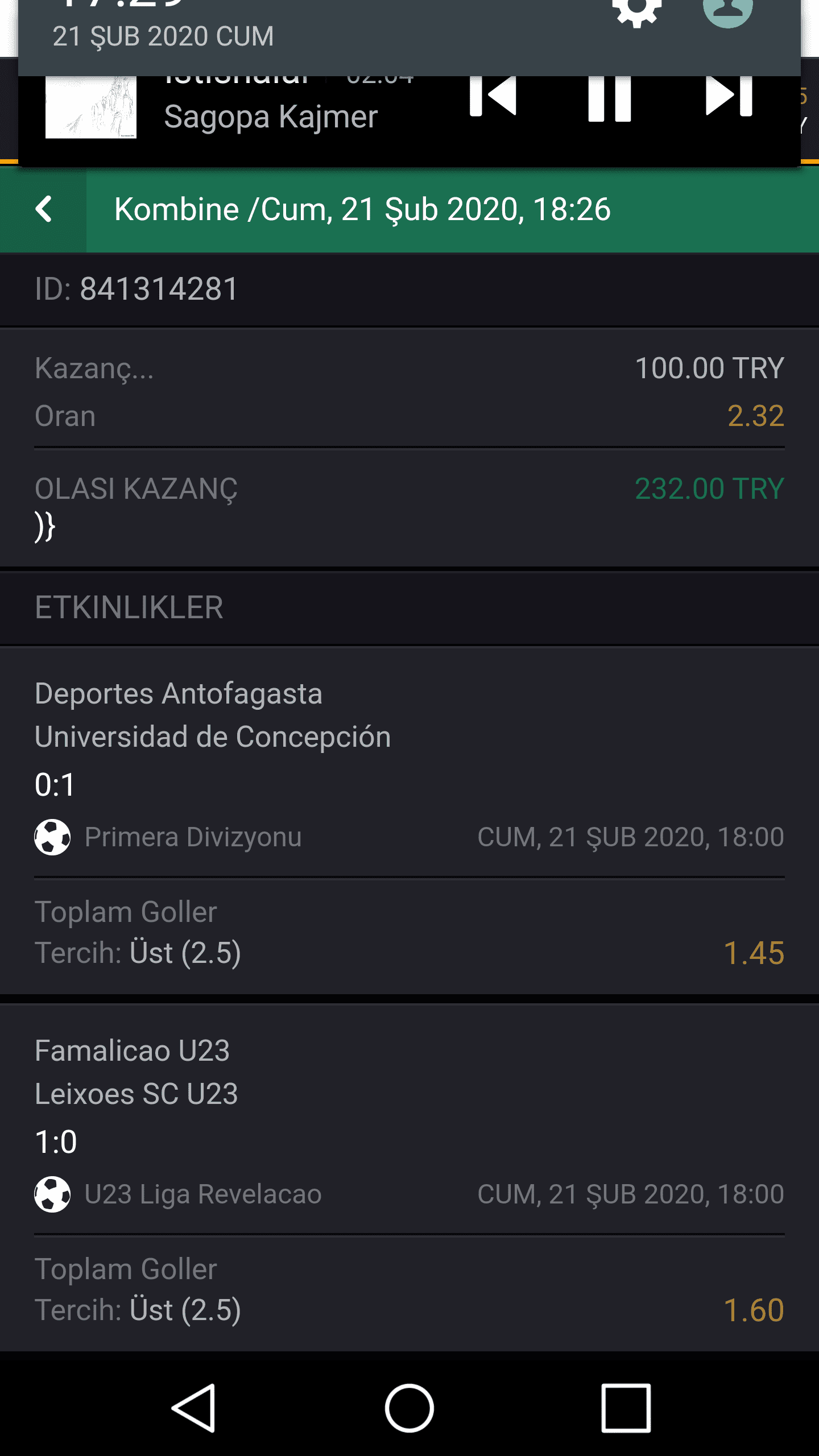Skip to the previous track
The image size is (819, 1456).
tap(493, 97)
